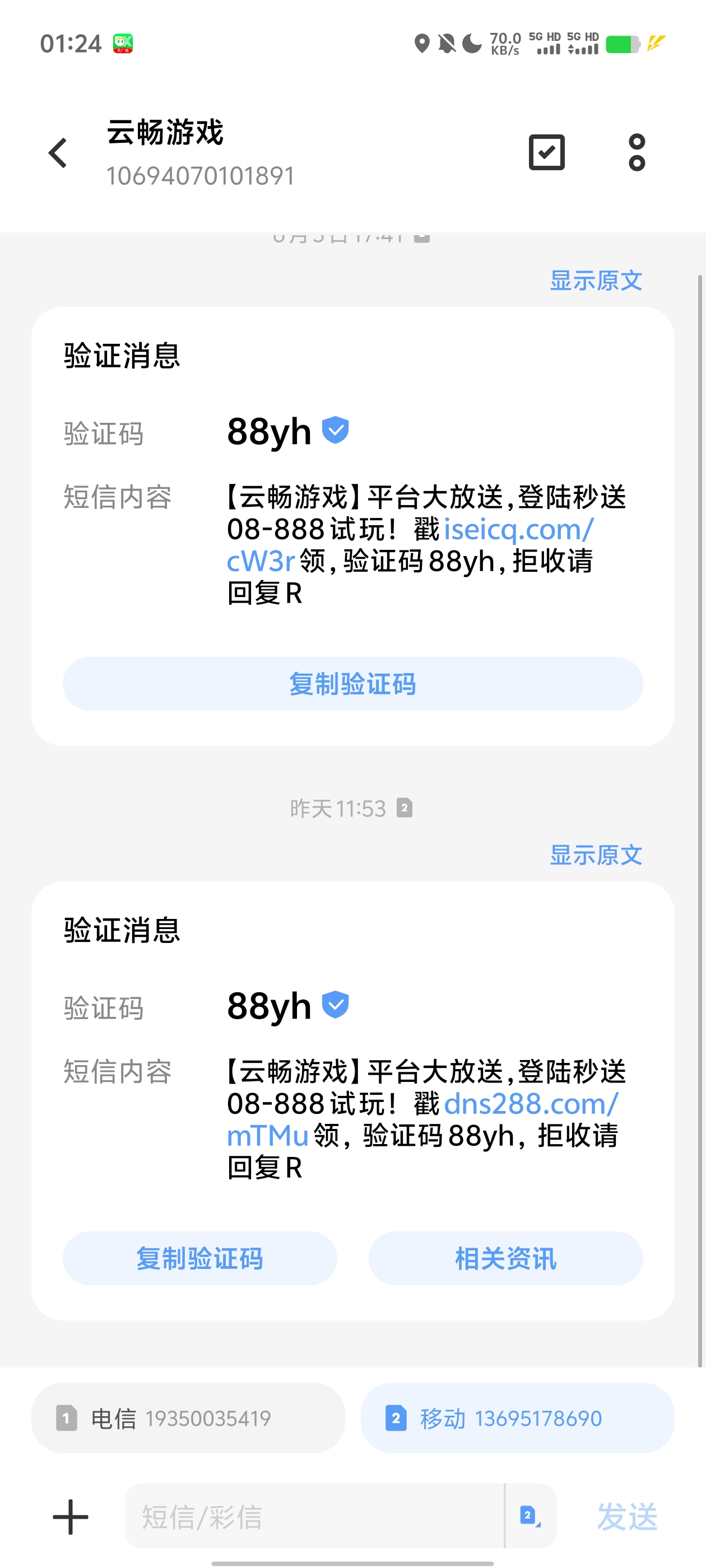Select SIM 1 电信 19350035419
The height and width of the screenshot is (1568, 706).
click(188, 1418)
